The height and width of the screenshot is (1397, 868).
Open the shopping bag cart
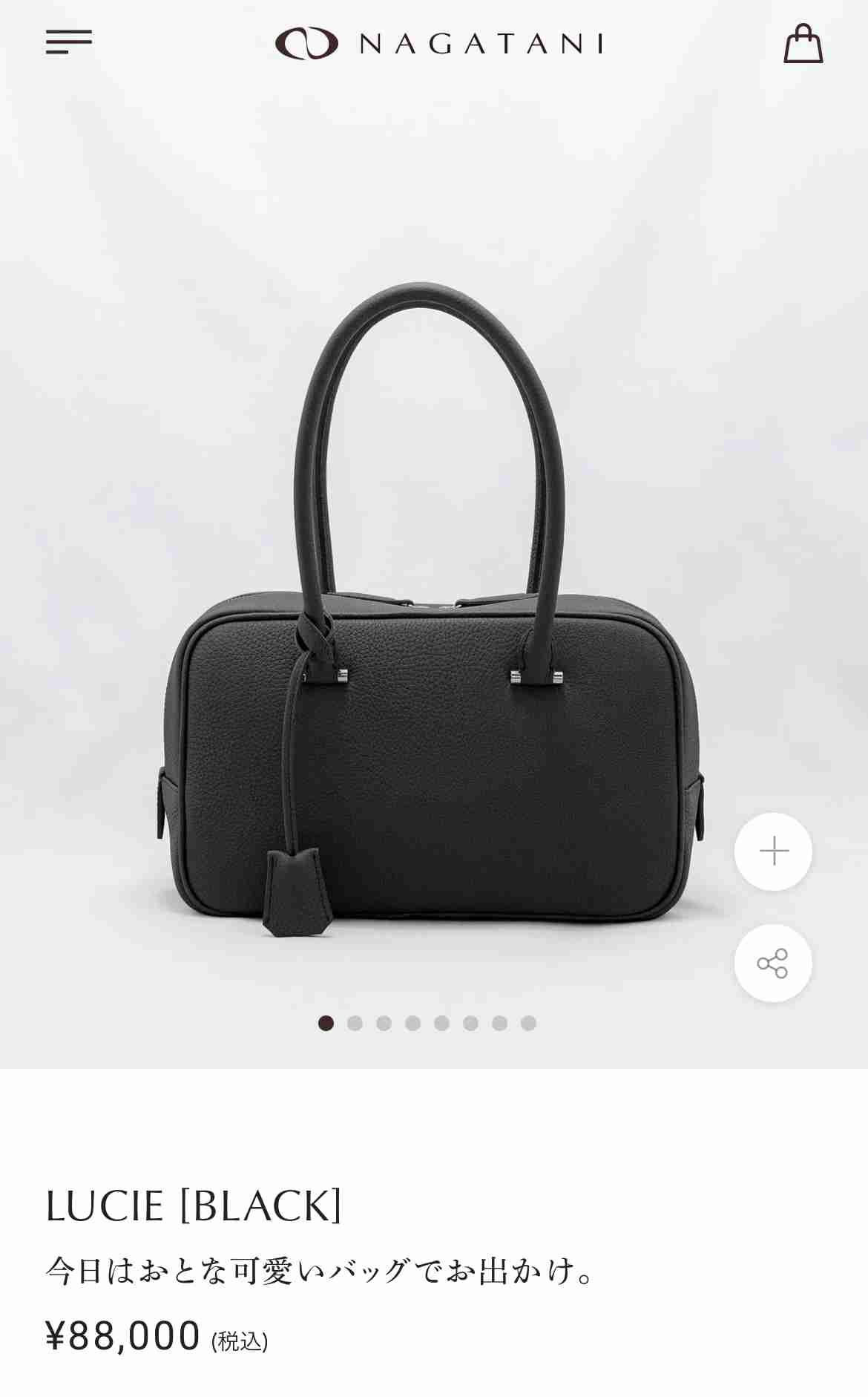tap(803, 43)
